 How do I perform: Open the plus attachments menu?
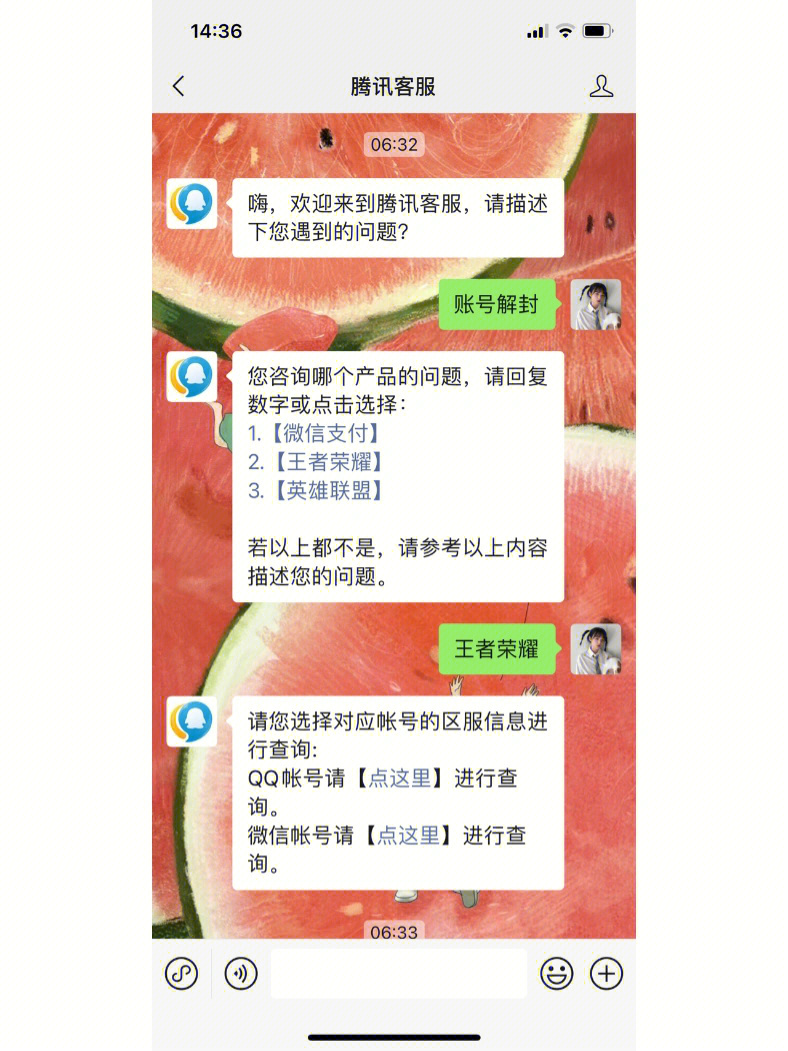[607, 973]
